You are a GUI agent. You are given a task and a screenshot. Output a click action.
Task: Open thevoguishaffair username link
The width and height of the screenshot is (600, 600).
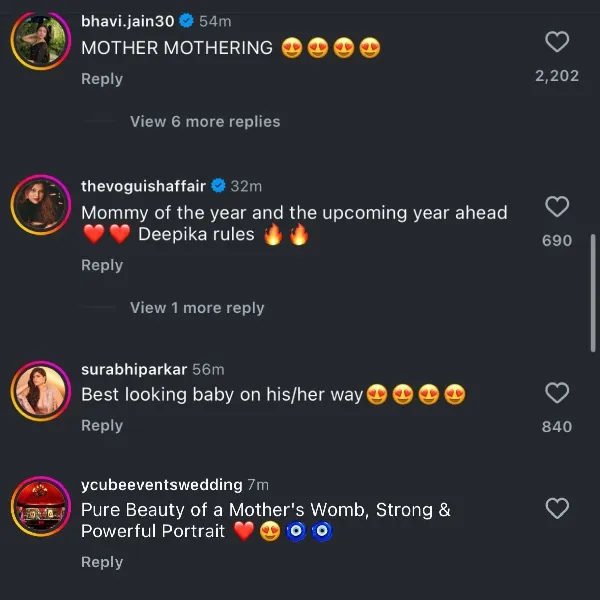(143, 186)
